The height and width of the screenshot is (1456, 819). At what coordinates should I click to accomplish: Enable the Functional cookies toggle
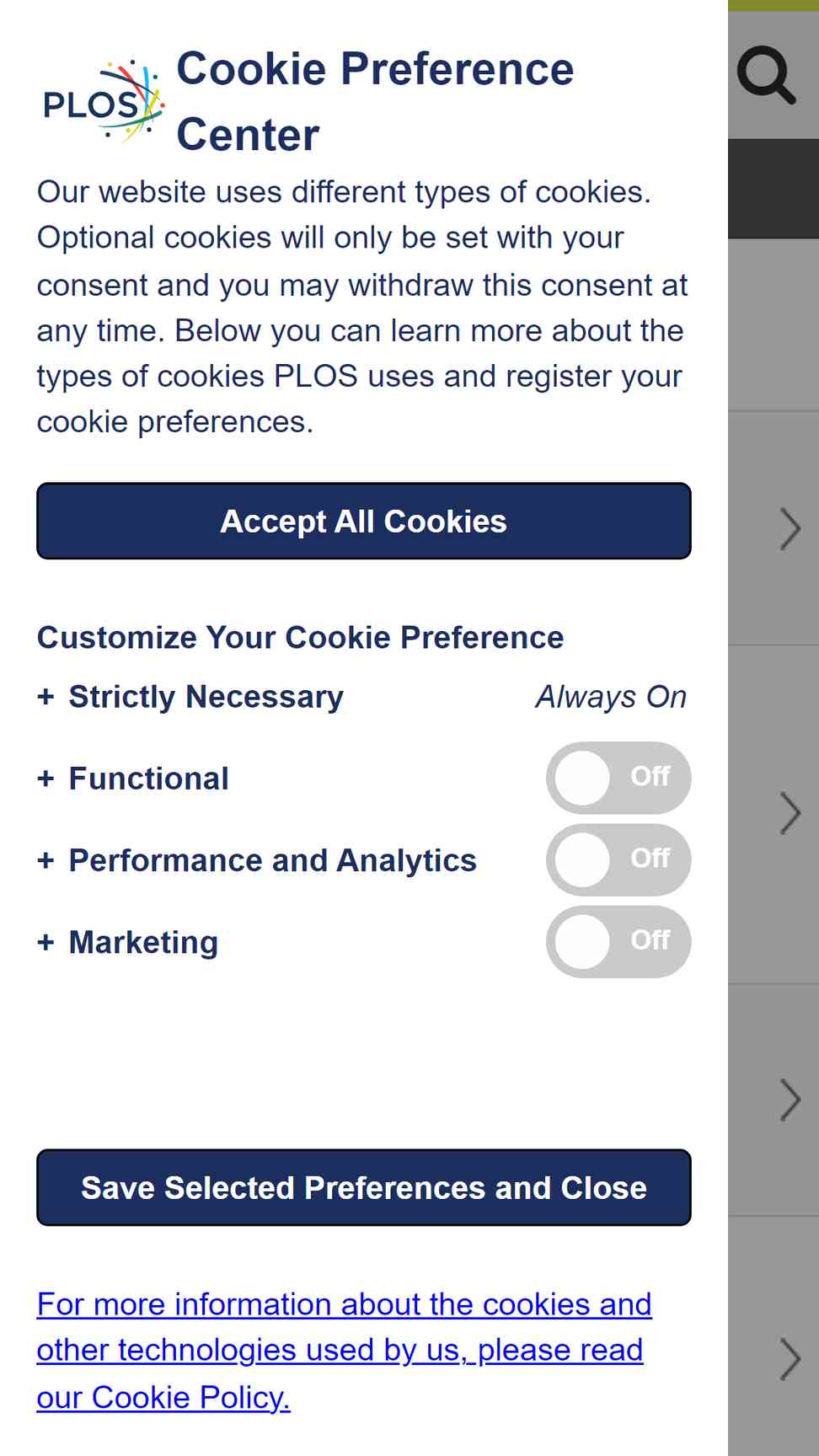618,778
